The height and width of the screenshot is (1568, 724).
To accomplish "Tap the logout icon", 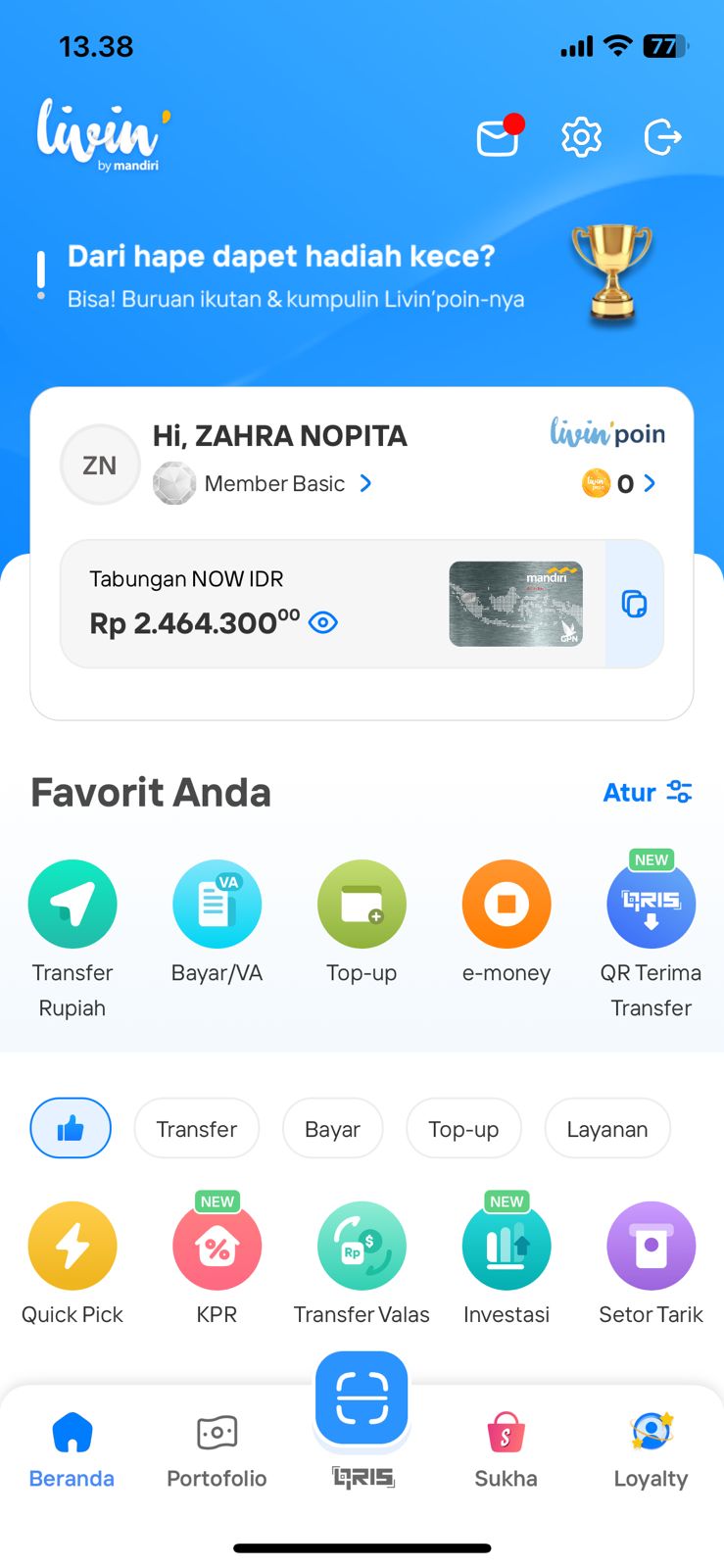I will pos(662,137).
